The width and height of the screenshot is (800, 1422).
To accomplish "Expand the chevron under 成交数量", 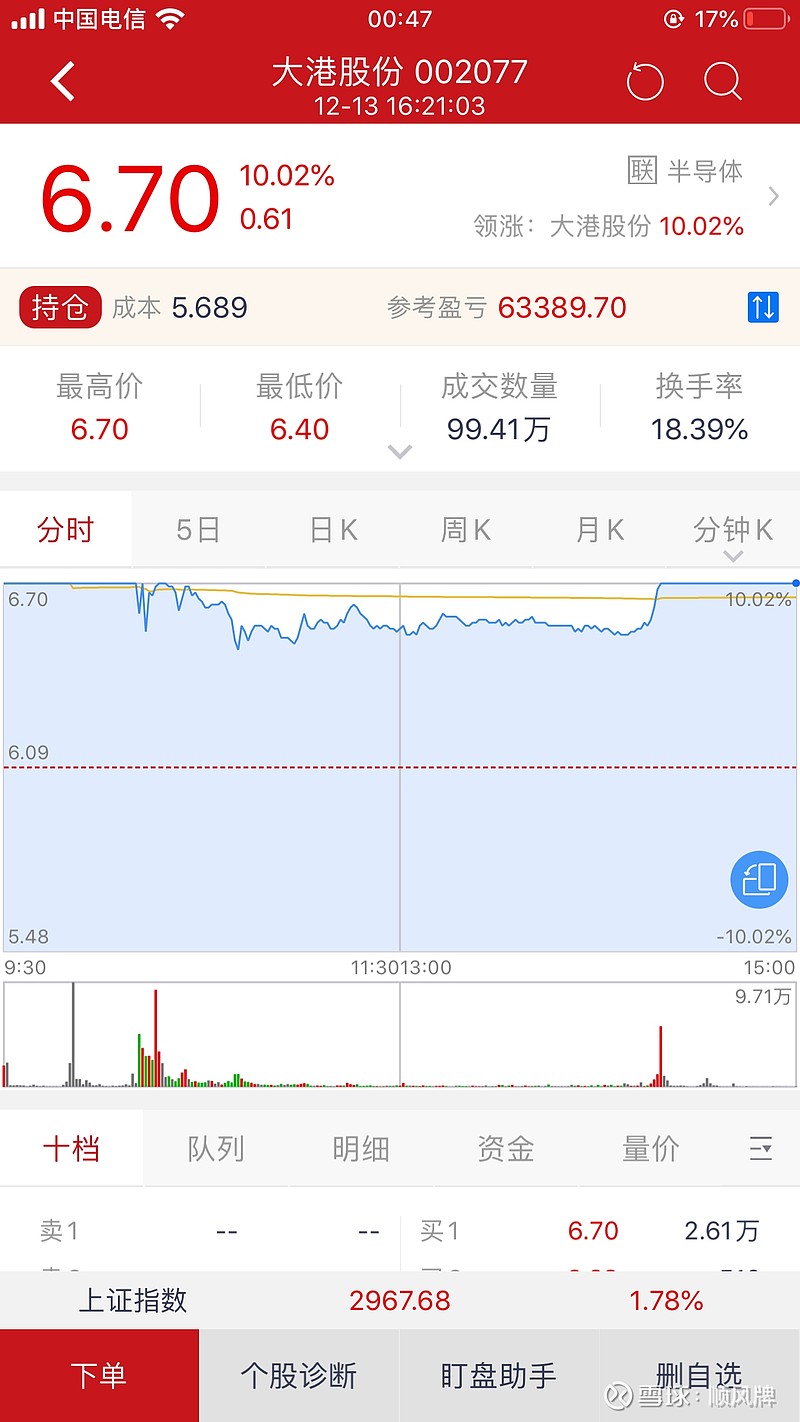I will [x=400, y=452].
